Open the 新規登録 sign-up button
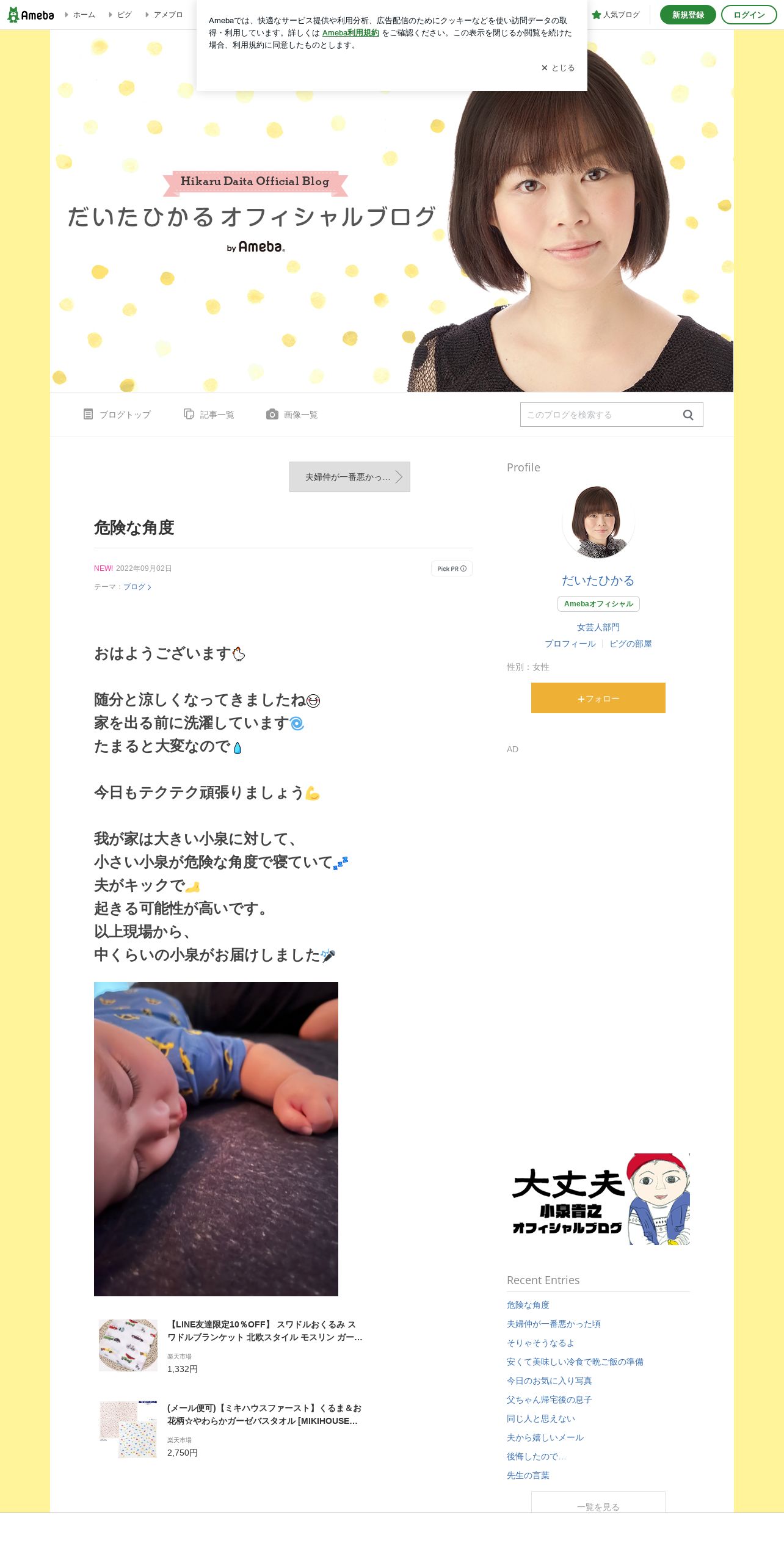Viewport: 784px width, 1568px height. tap(688, 15)
